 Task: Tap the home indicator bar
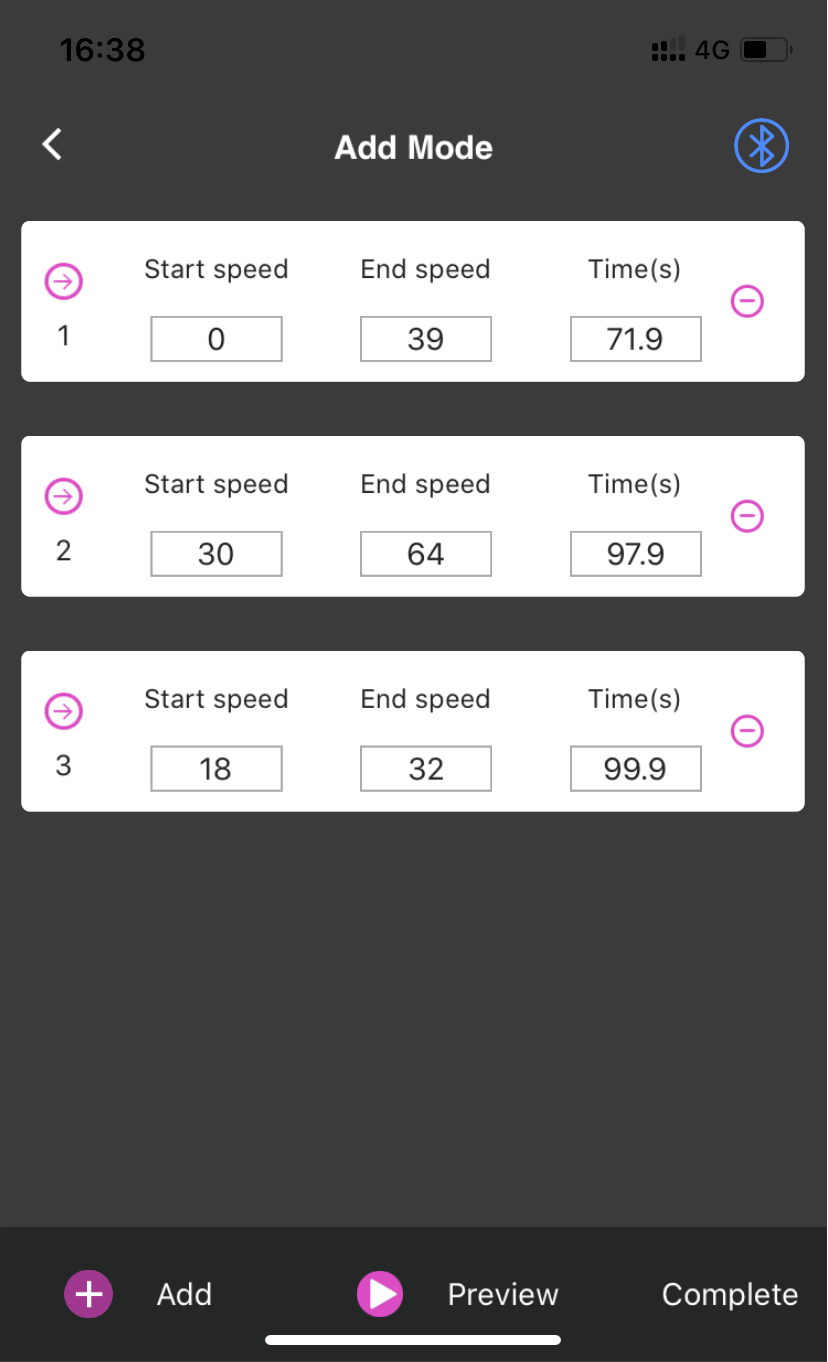[x=413, y=1340]
